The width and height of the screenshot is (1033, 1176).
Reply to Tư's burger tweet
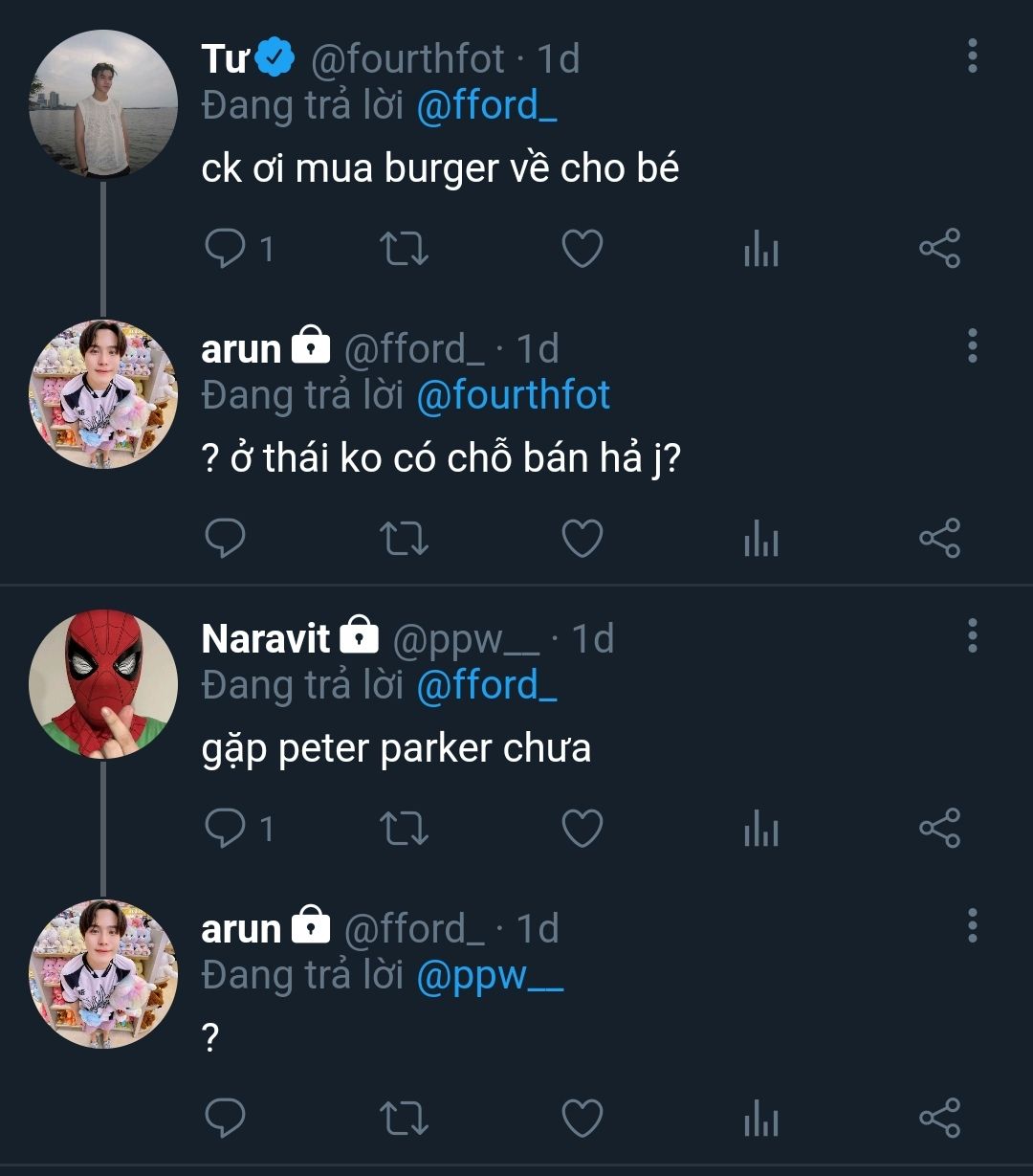tap(226, 250)
